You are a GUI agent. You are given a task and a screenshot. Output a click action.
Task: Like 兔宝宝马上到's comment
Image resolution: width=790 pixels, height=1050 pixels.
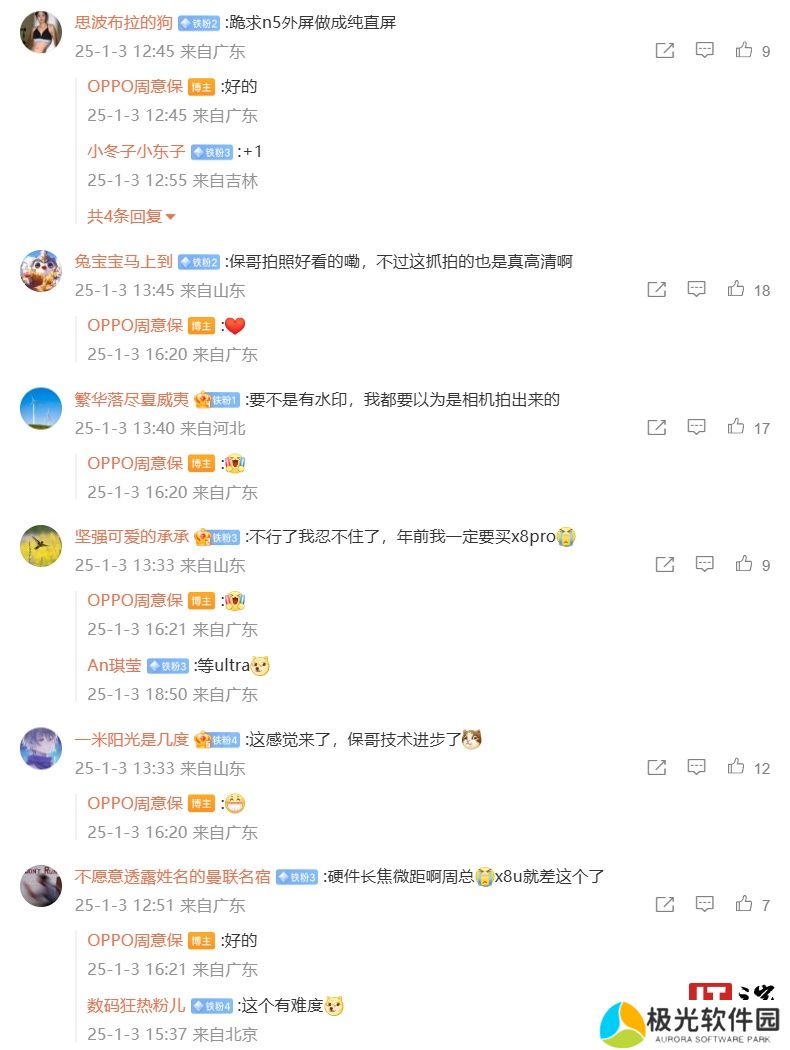click(x=737, y=289)
